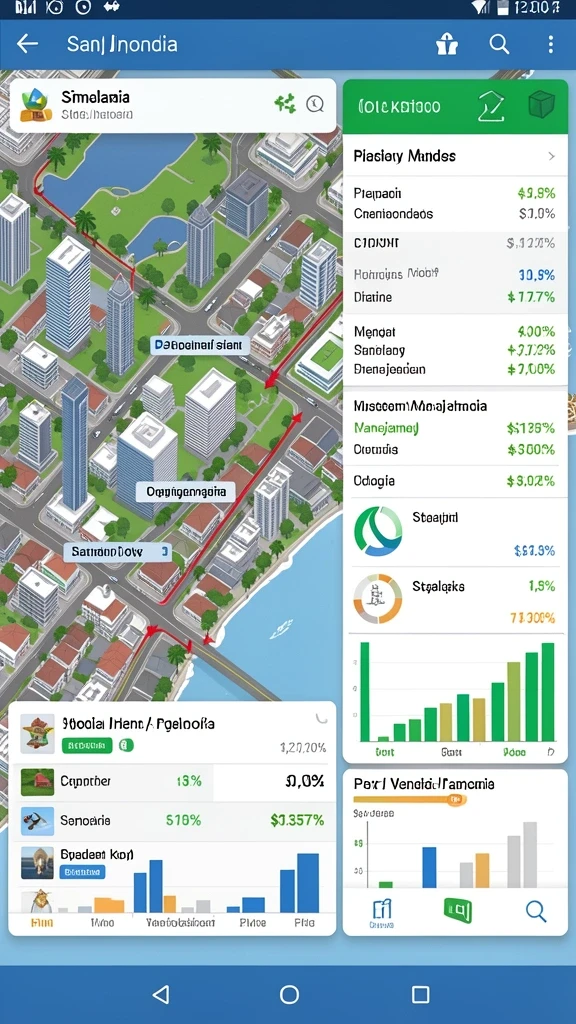Tap the info icon on the Simelania card
576x1024 pixels.
(315, 103)
